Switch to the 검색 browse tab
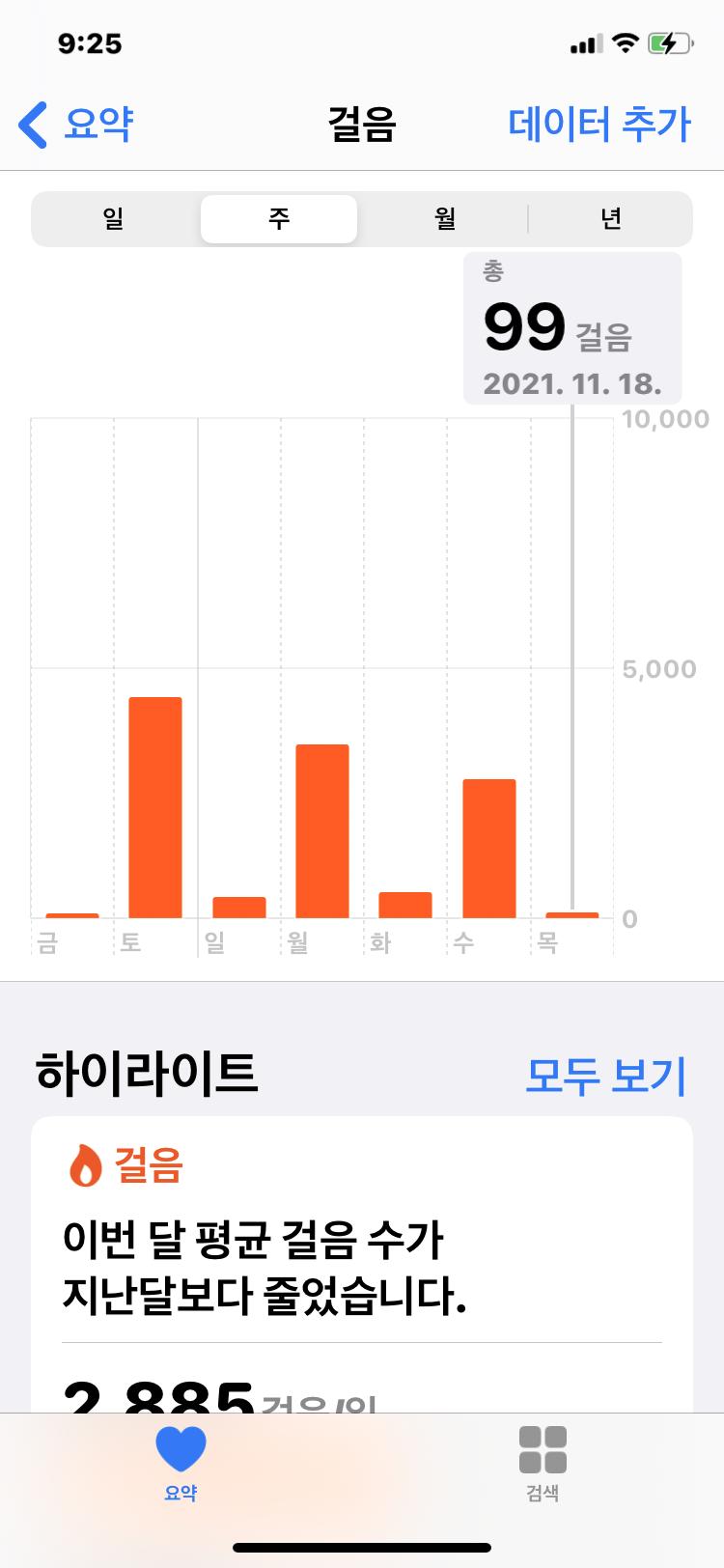 coord(543,1462)
